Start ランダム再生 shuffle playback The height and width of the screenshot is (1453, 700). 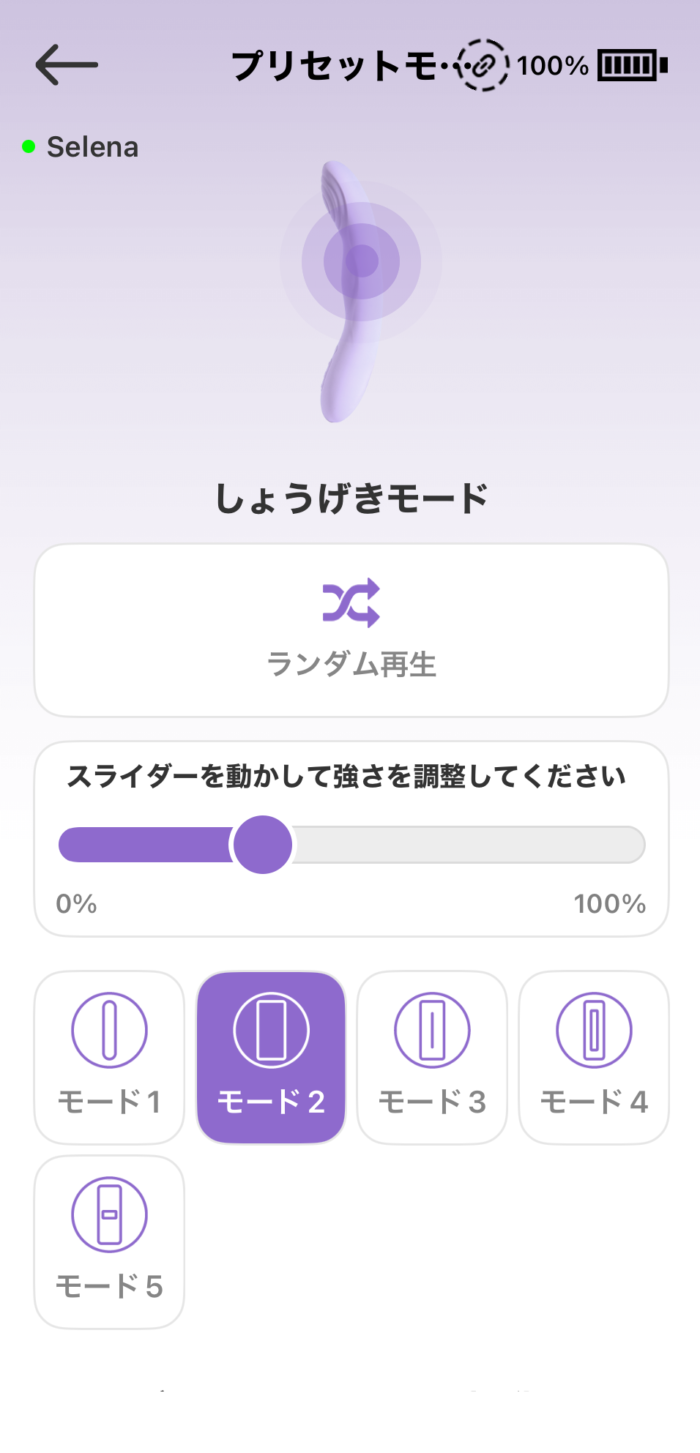[x=351, y=630]
